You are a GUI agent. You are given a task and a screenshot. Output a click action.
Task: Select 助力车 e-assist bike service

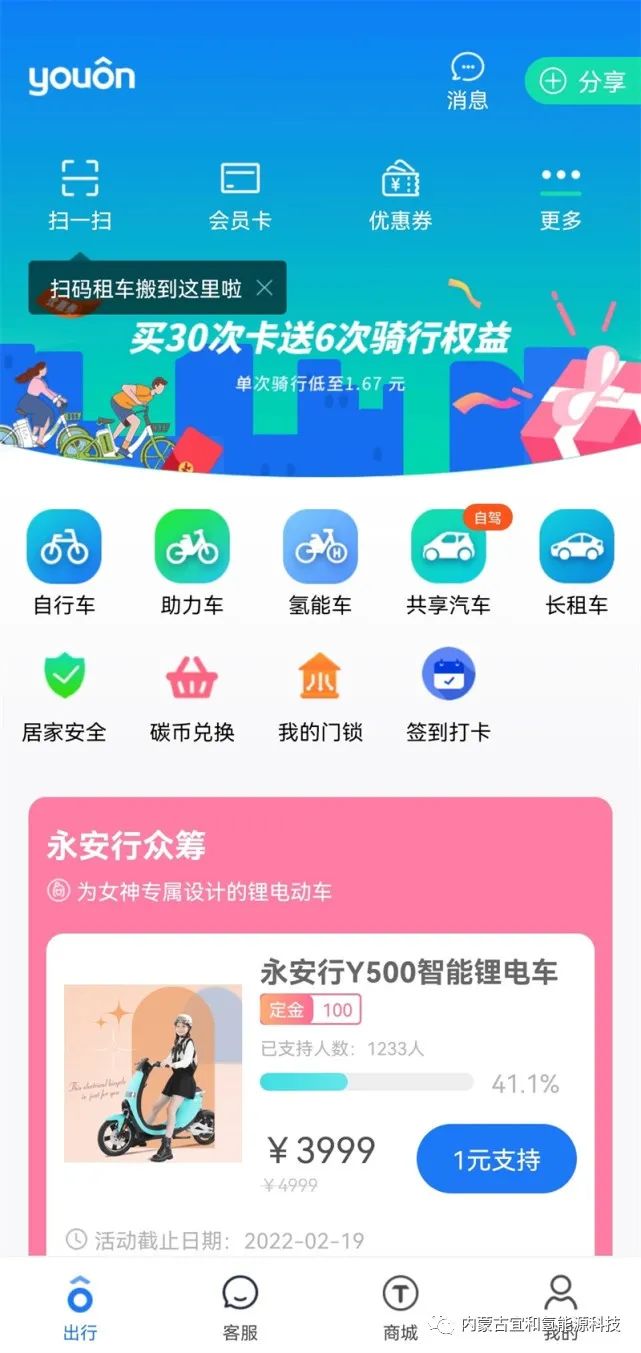coord(192,562)
